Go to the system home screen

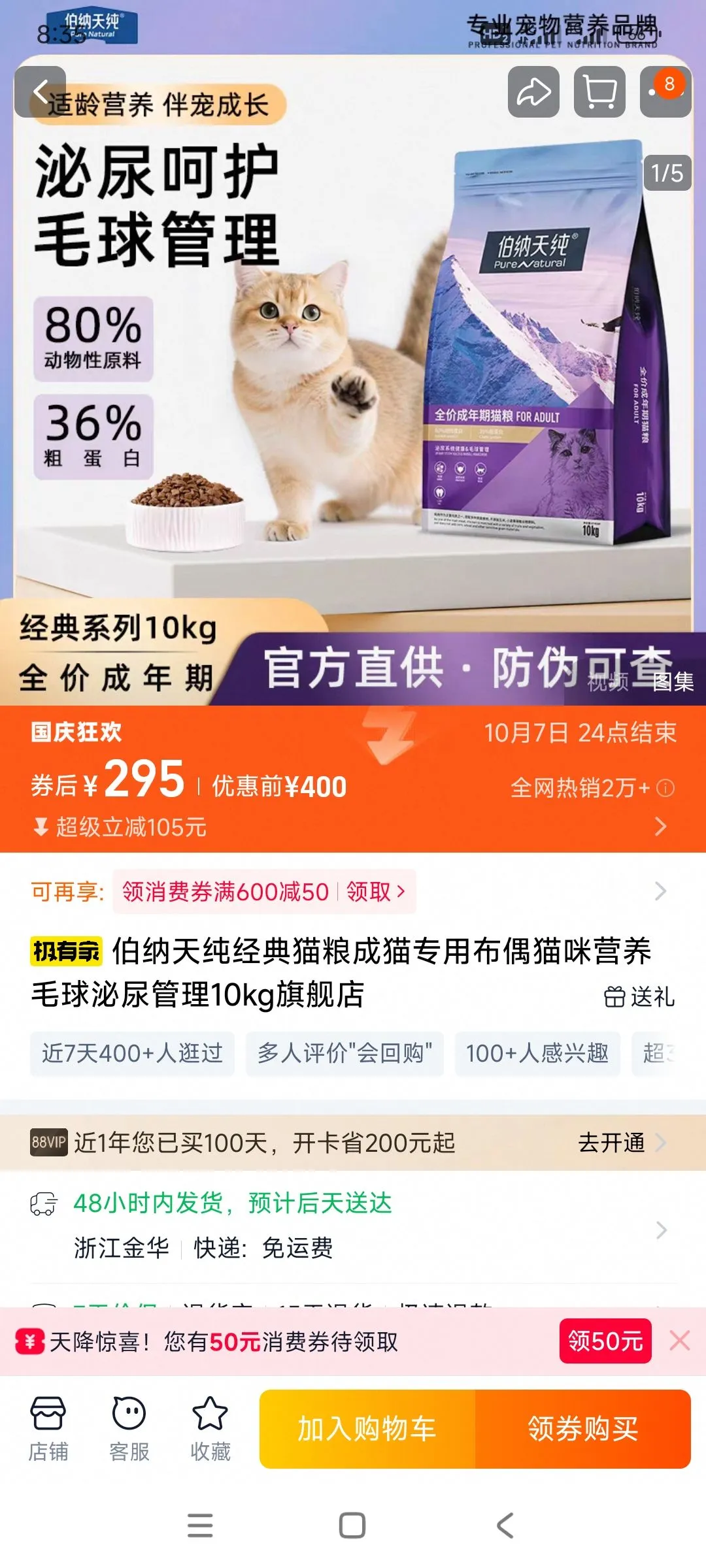pos(352,1526)
